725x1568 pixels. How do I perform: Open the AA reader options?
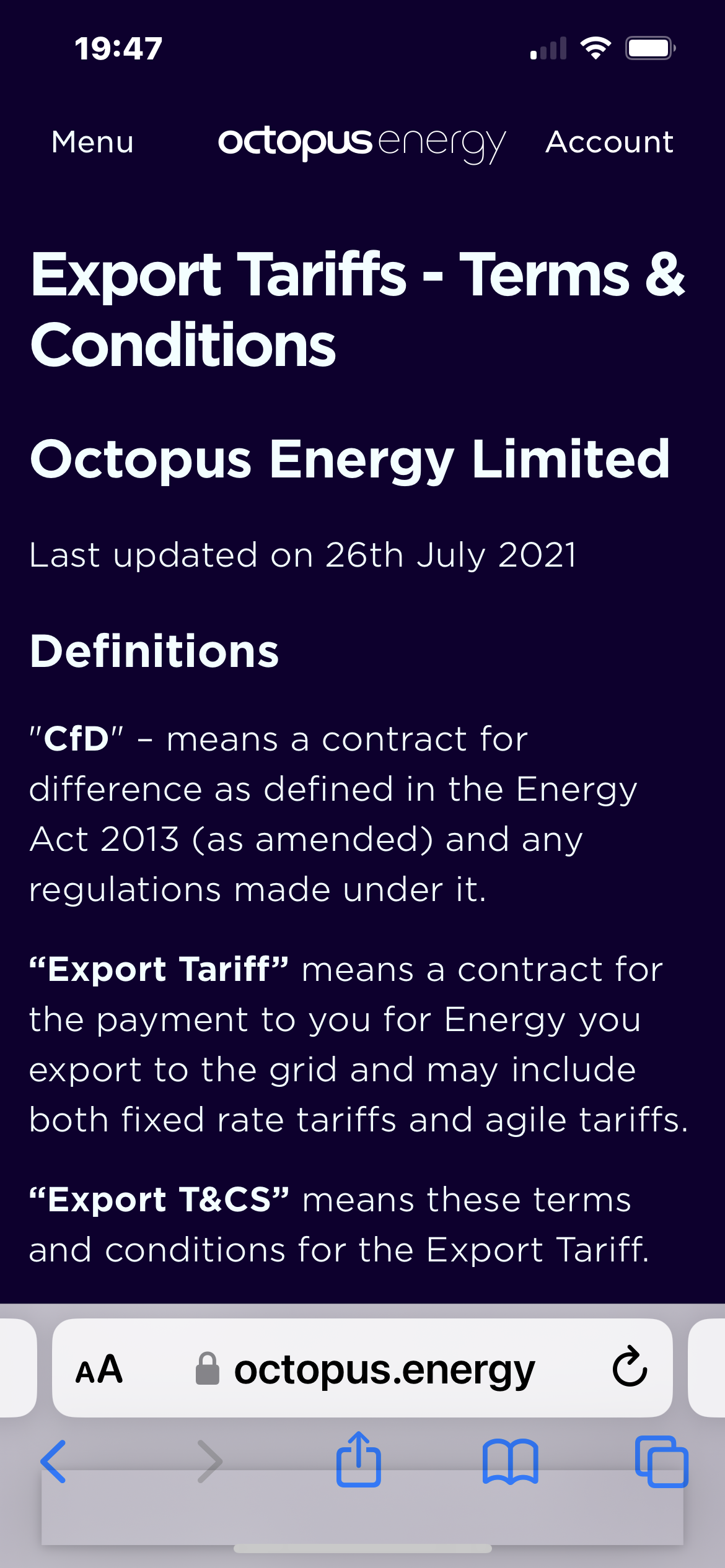pyautogui.click(x=99, y=1369)
